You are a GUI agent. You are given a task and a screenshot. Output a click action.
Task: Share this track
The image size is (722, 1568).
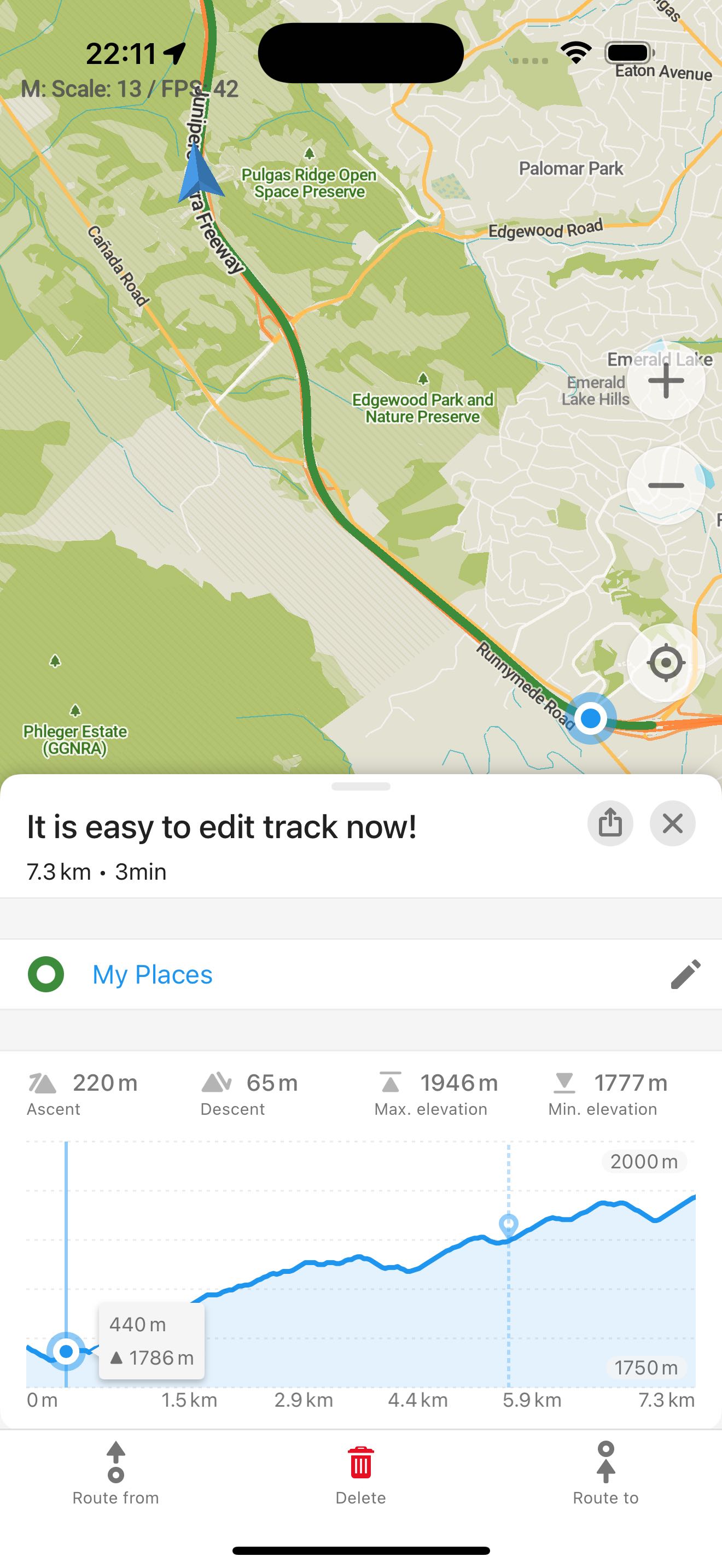pyautogui.click(x=610, y=823)
